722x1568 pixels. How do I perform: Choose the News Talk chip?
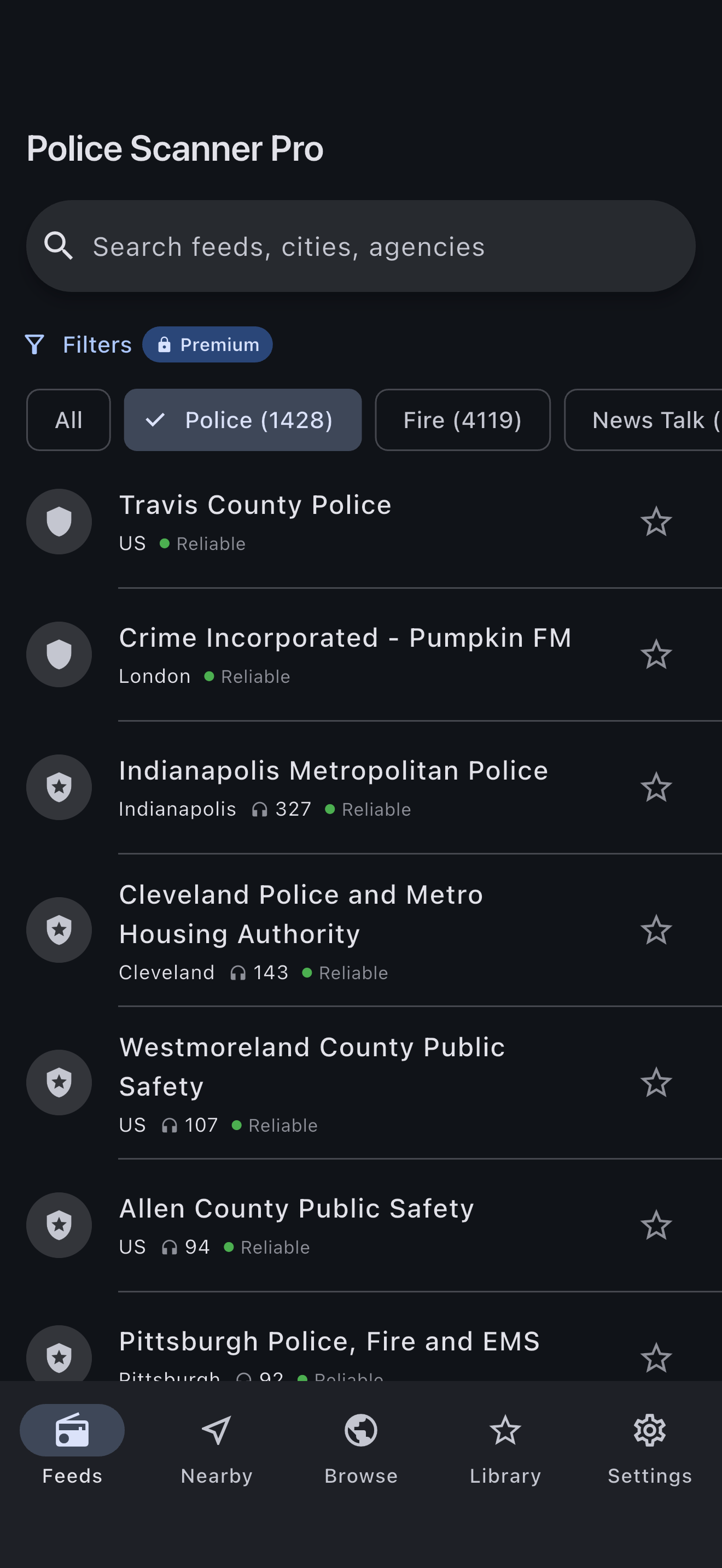[643, 420]
